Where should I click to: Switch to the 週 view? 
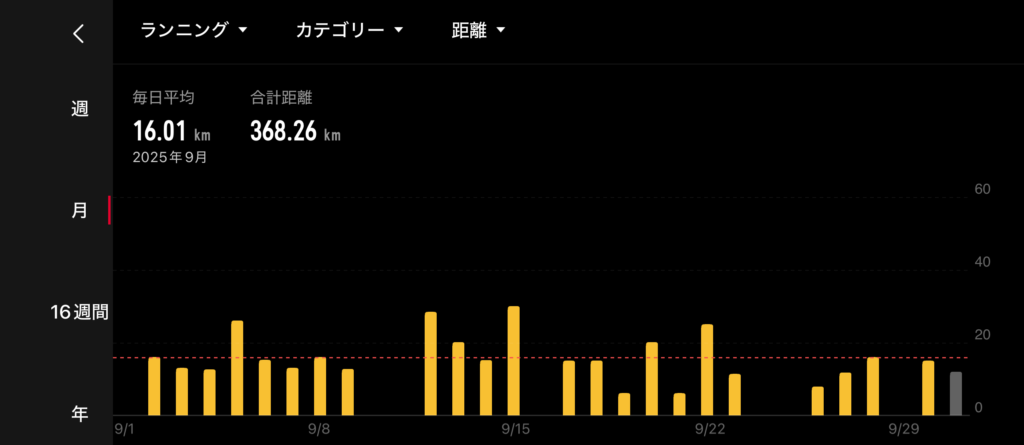tap(79, 109)
